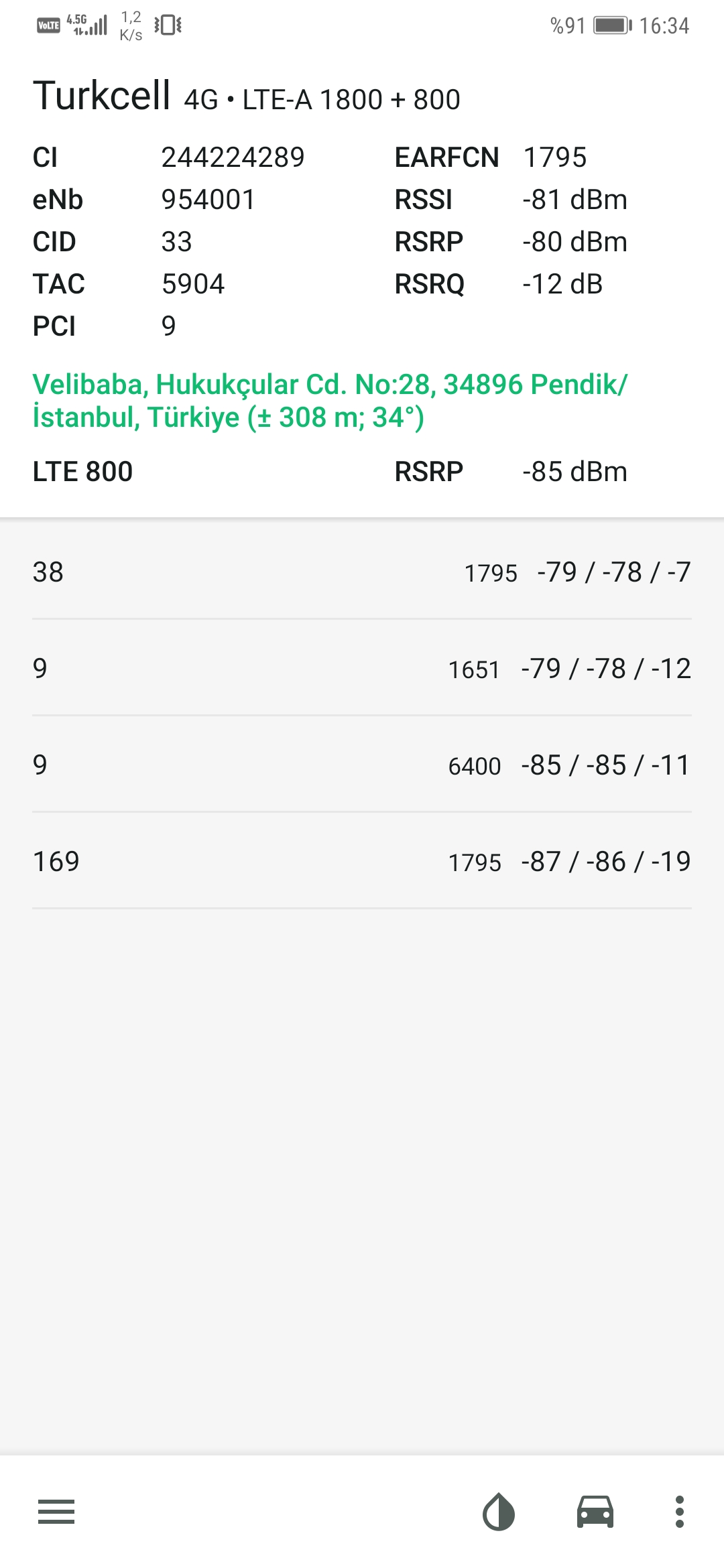Open the hamburger menu

56,1512
